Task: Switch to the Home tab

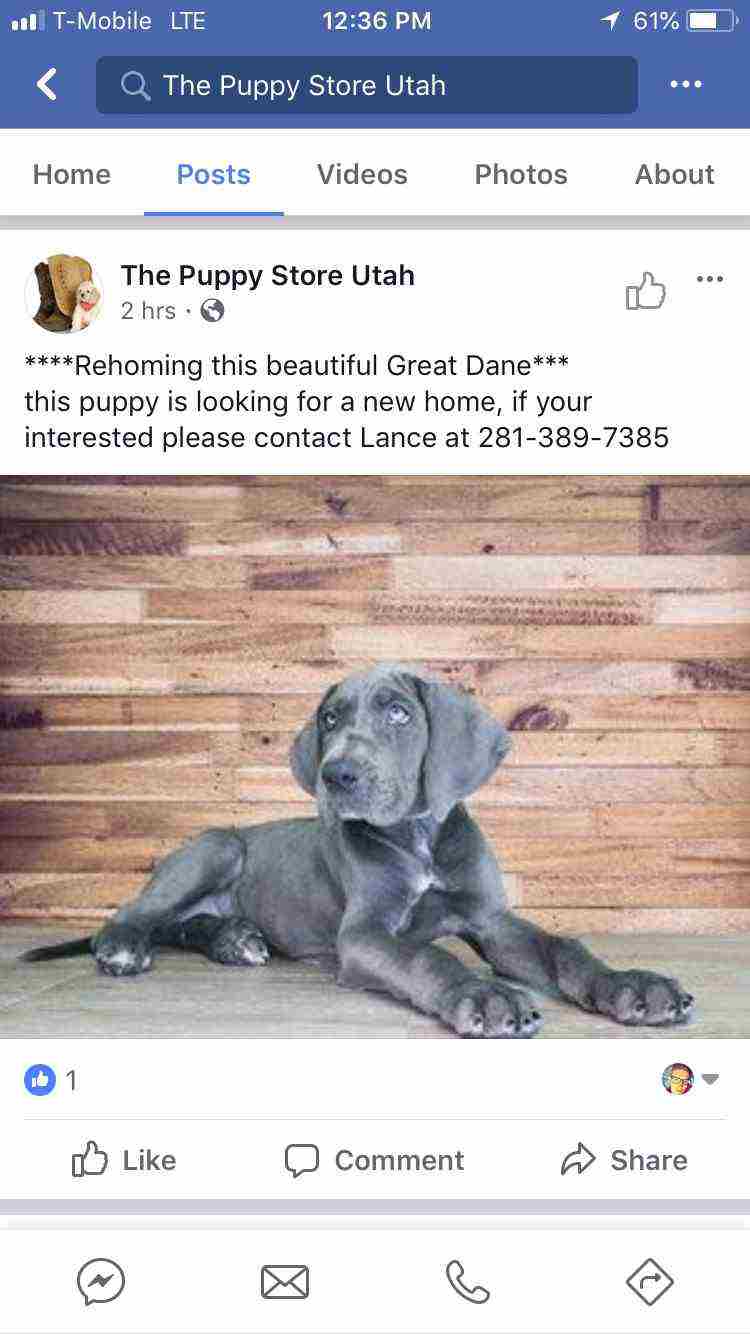Action: pyautogui.click(x=71, y=174)
